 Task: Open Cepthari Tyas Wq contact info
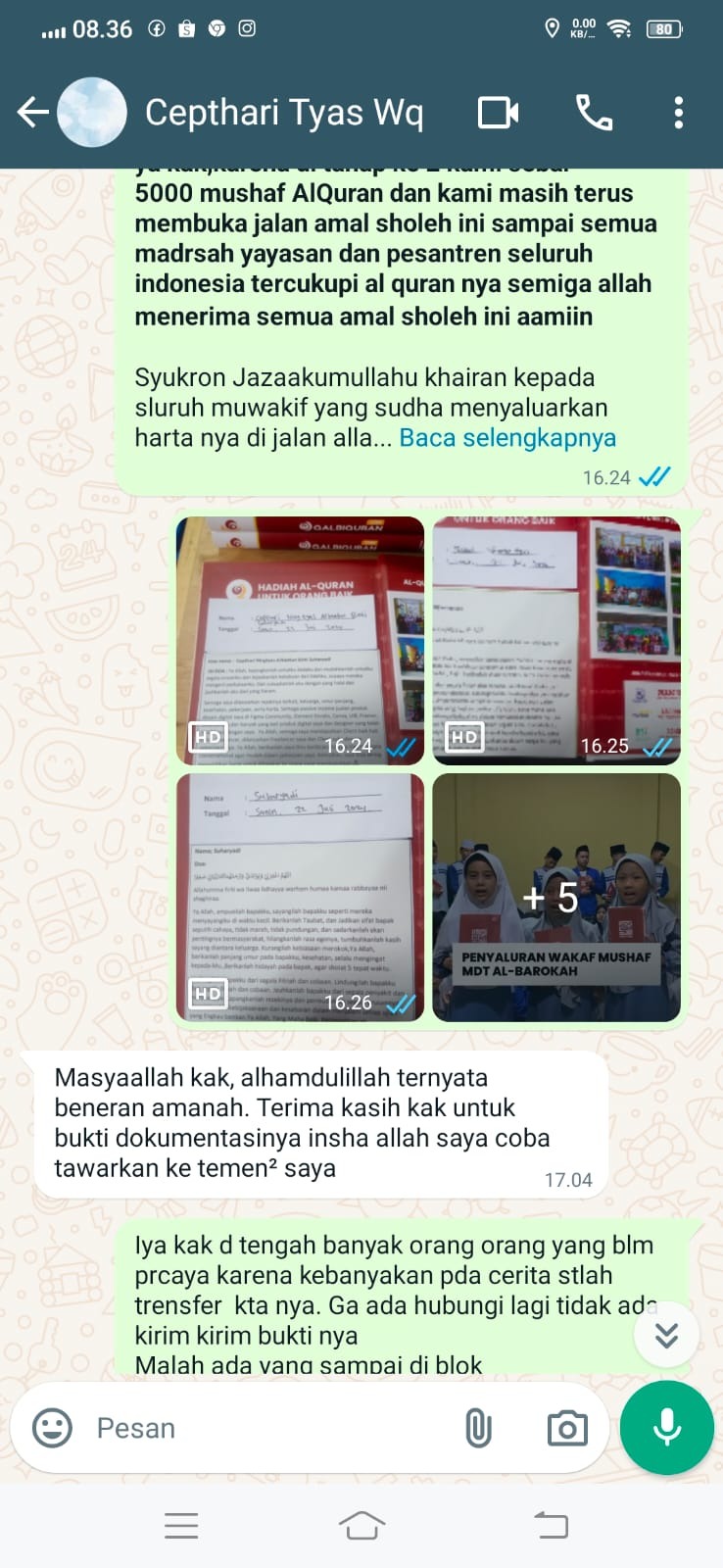284,113
